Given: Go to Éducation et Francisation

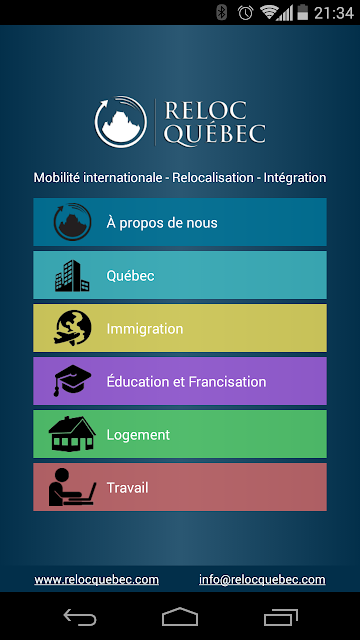Looking at the screenshot, I should pos(180,381).
